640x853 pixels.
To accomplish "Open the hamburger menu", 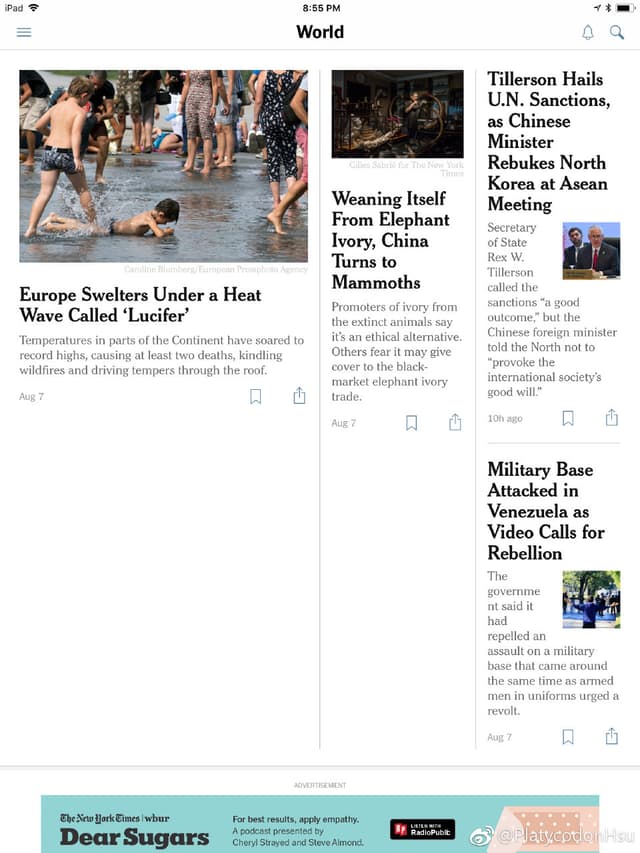I will (24, 32).
